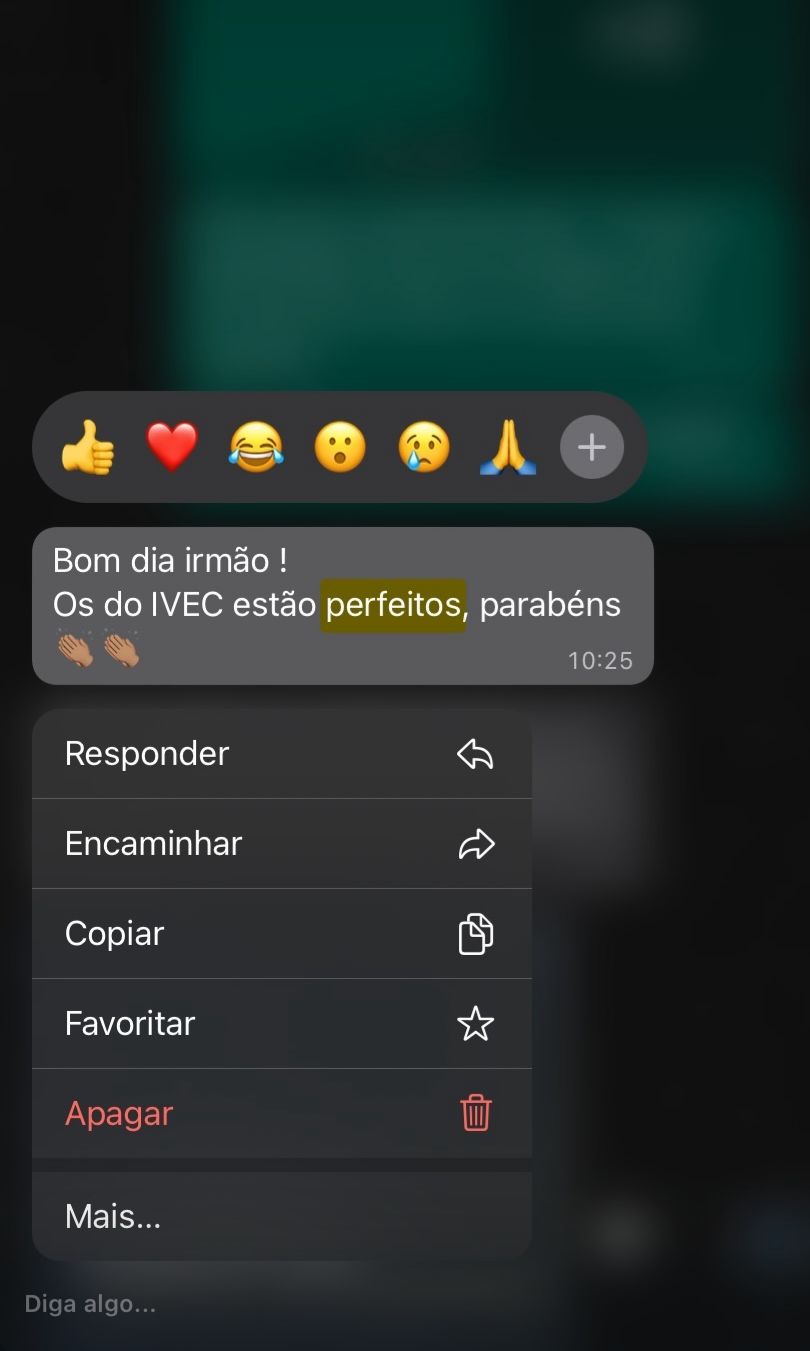Choose Encaminhar to forward the message
This screenshot has height=1351, width=810.
281,844
